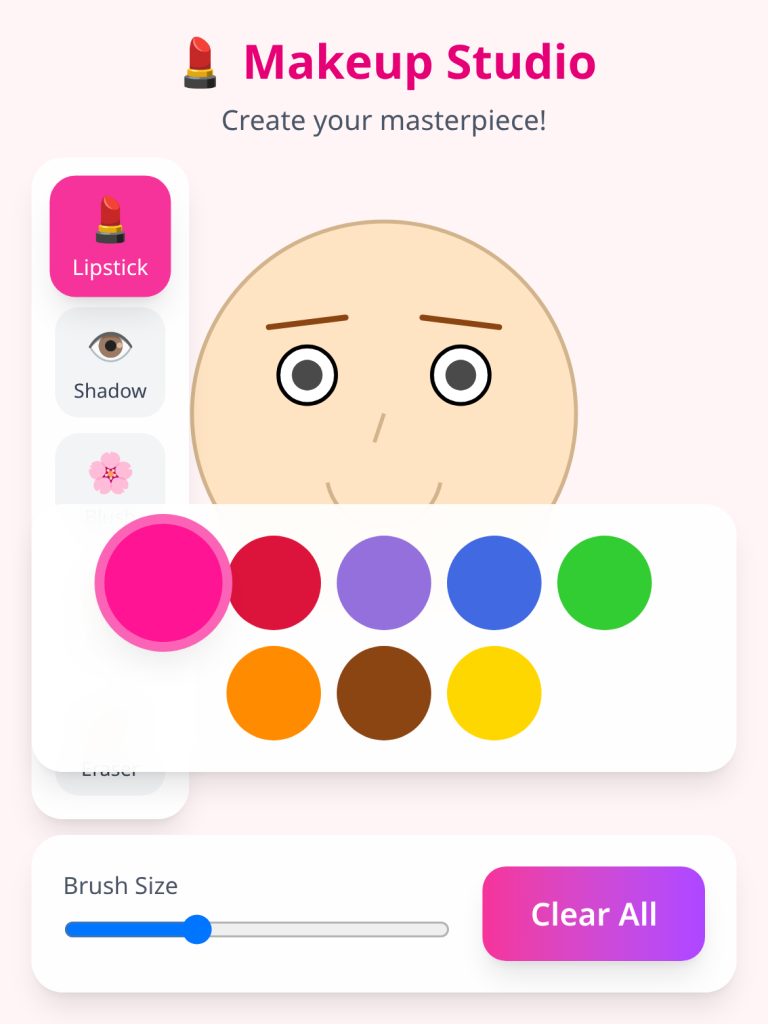Pick the hot pink color swatch
768x1024 pixels.
163,582
